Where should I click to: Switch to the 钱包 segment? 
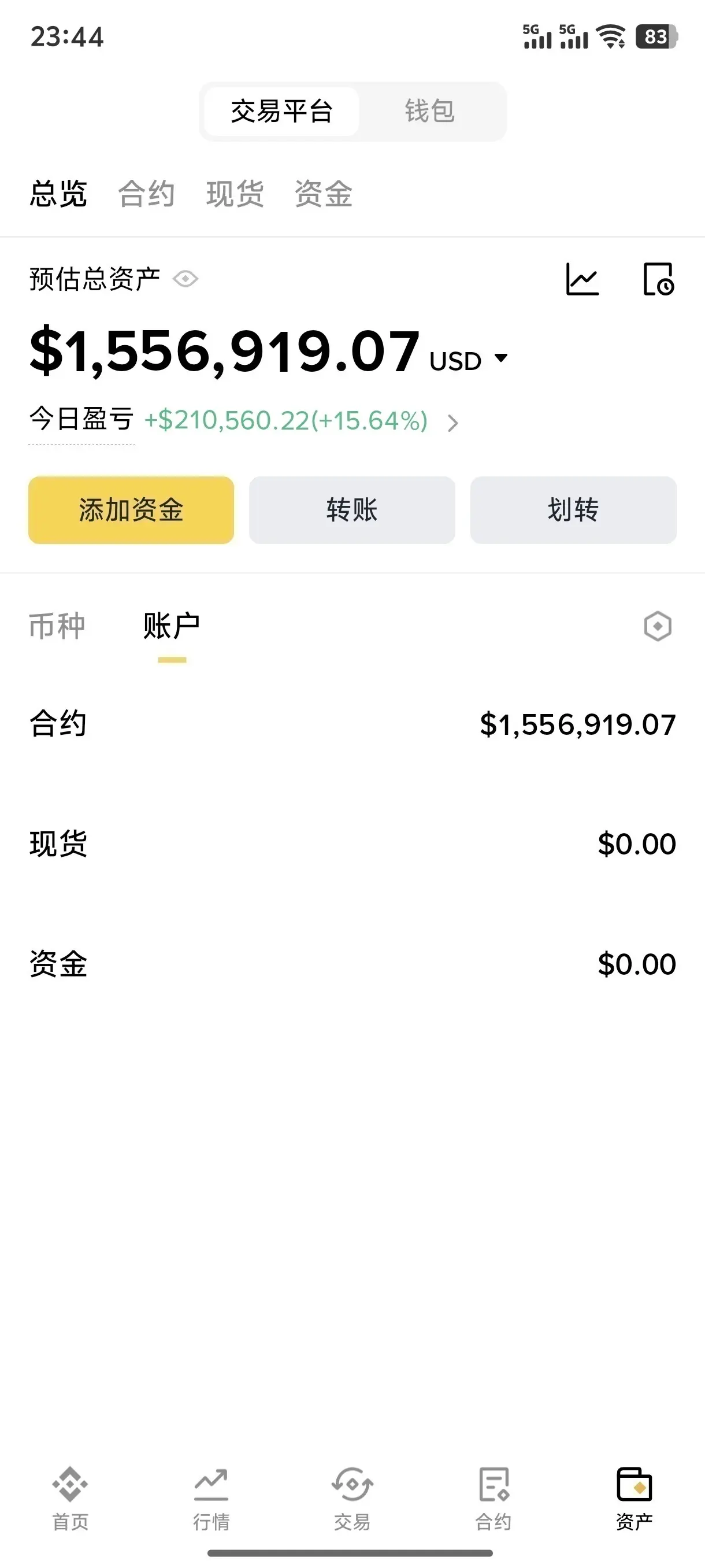pos(430,112)
